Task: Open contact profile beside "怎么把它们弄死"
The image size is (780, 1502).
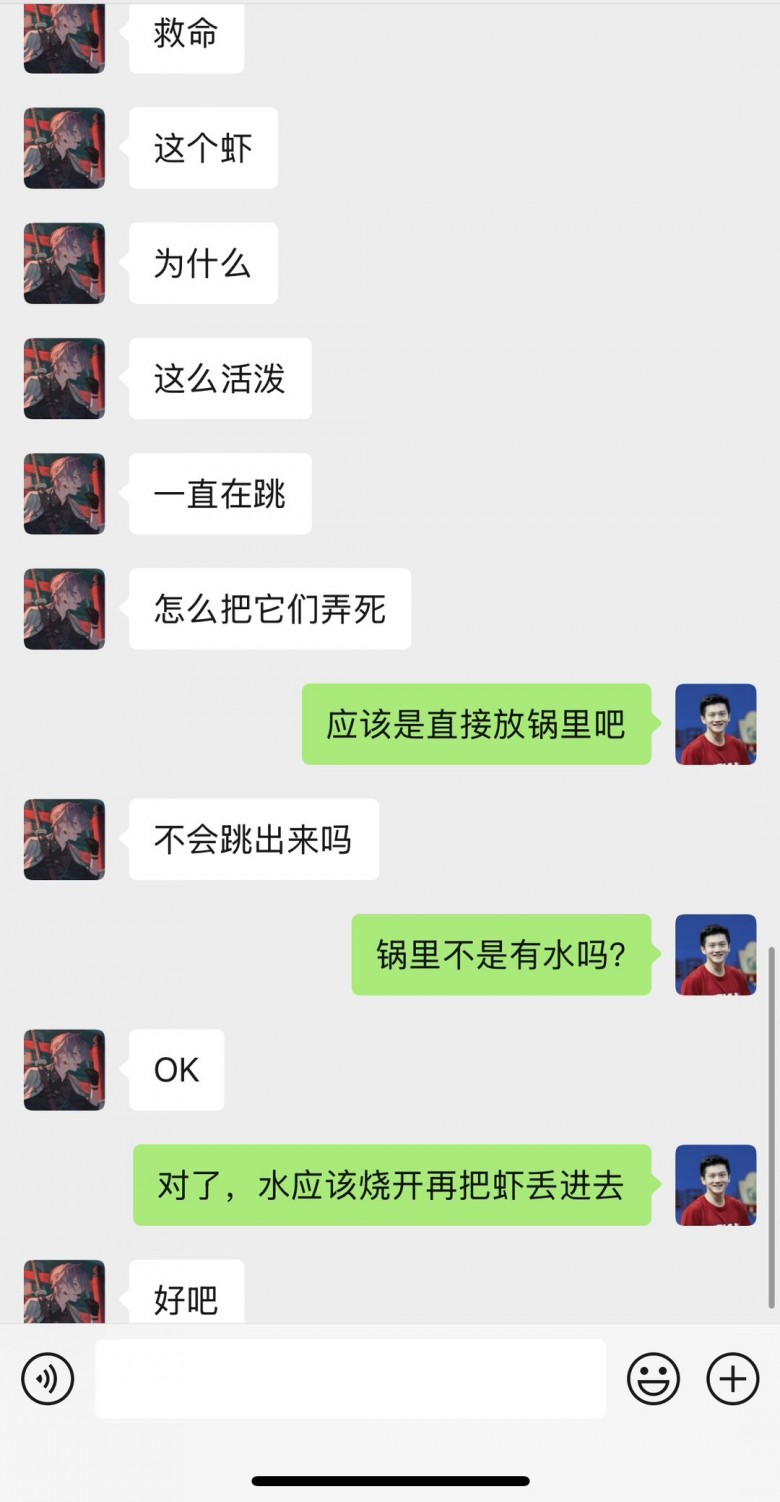Action: [x=64, y=609]
